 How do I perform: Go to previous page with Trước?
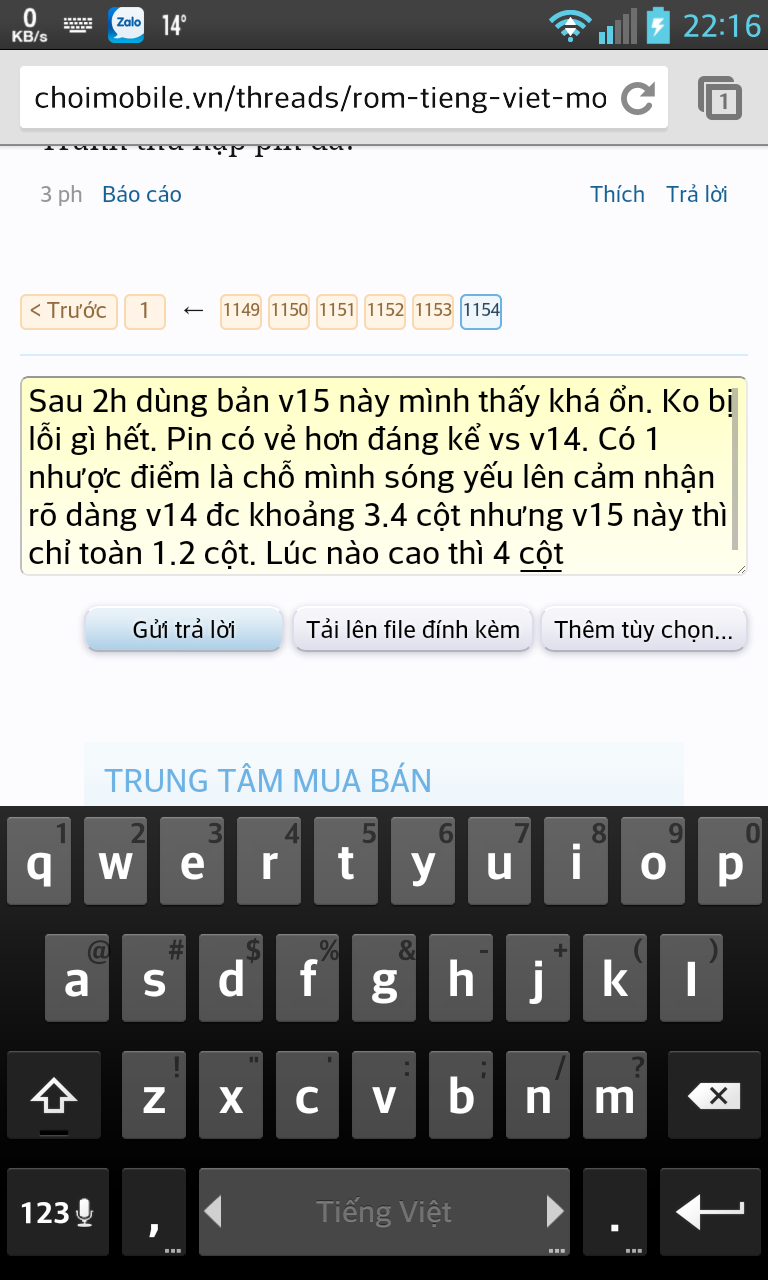[x=69, y=311]
